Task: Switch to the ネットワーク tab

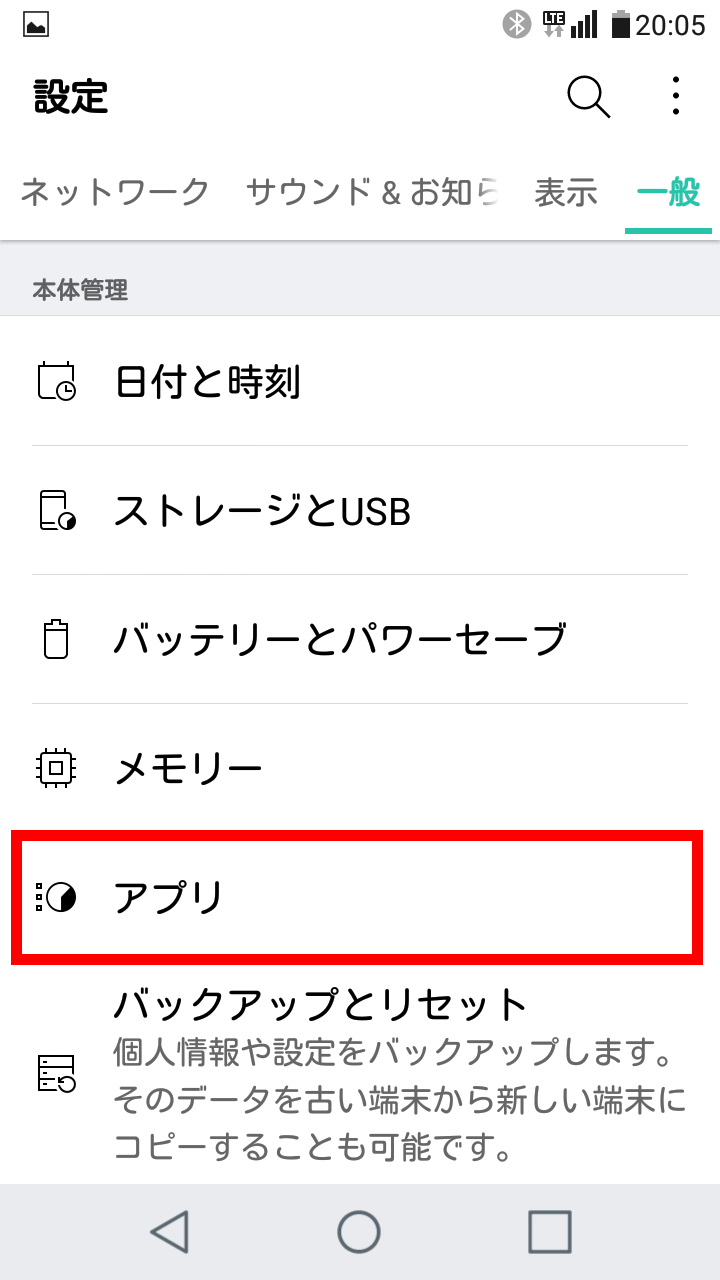Action: click(x=115, y=191)
